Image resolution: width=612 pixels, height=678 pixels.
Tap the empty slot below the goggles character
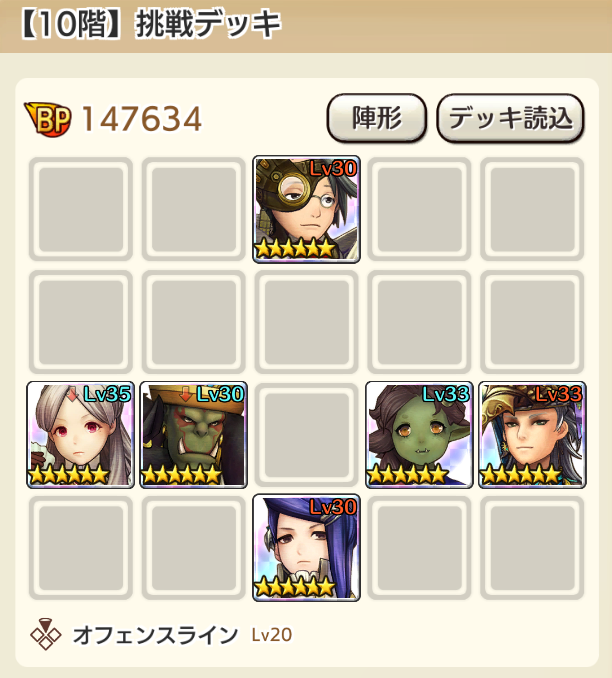tap(306, 321)
